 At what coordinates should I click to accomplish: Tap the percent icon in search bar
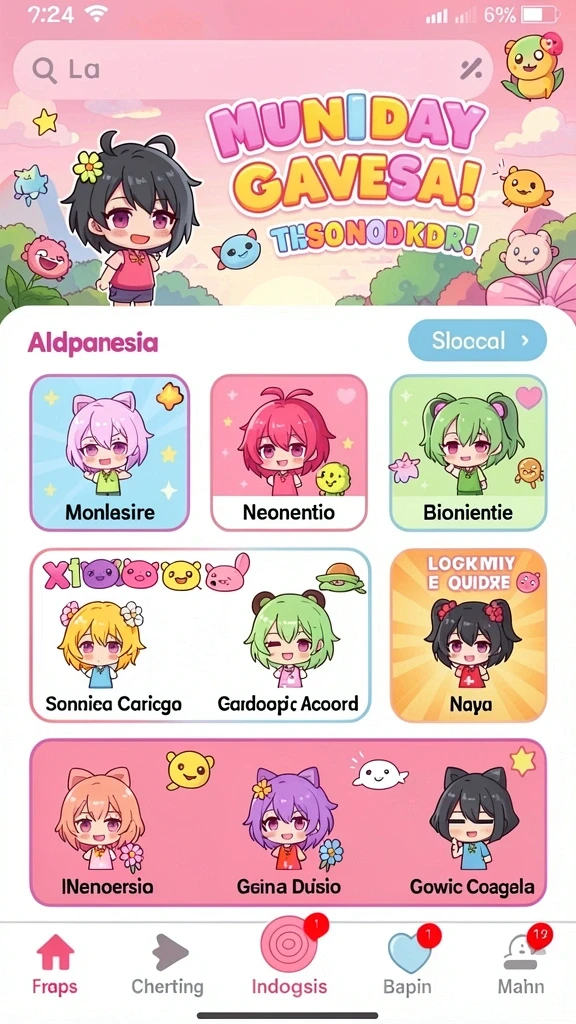(470, 69)
